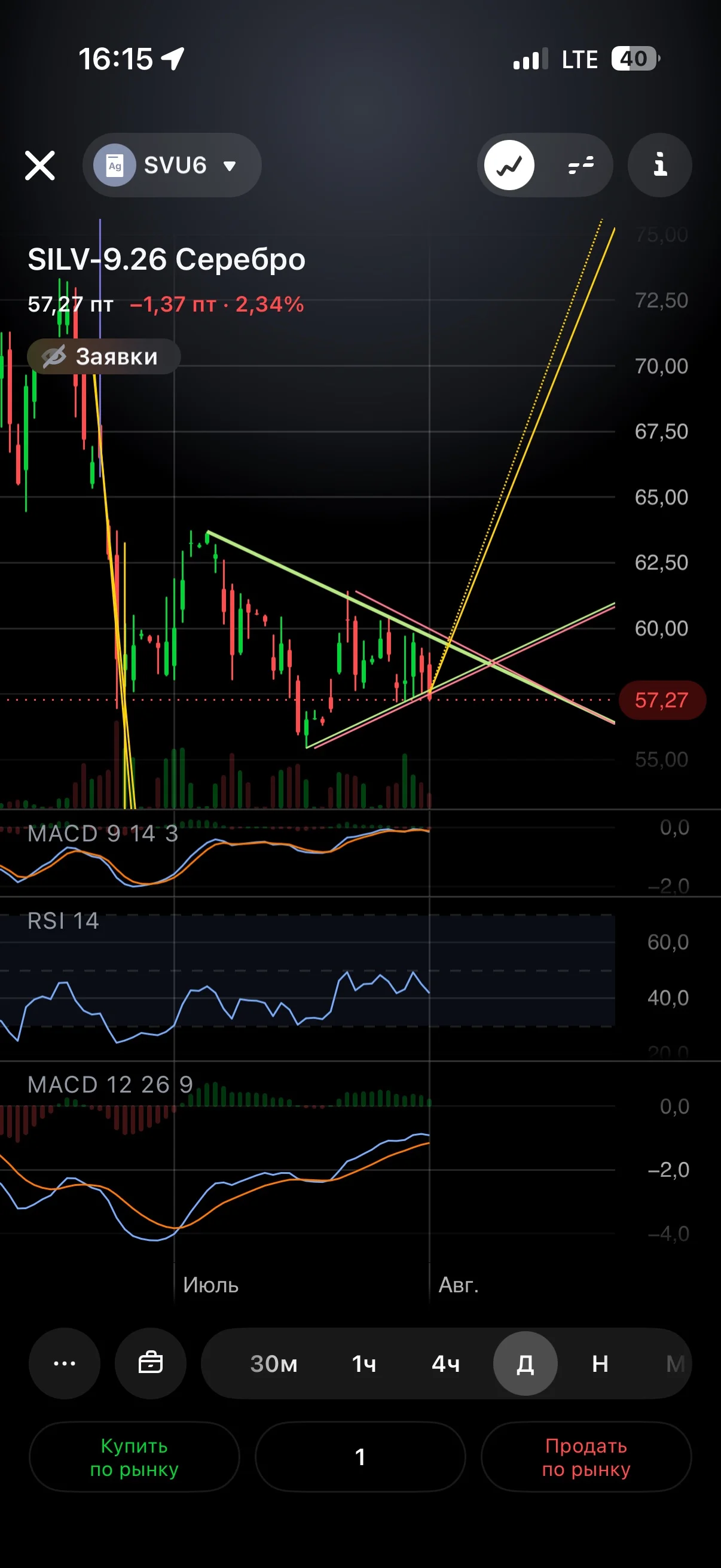Select the monthly М timeframe
721x1568 pixels.
pos(675,1364)
